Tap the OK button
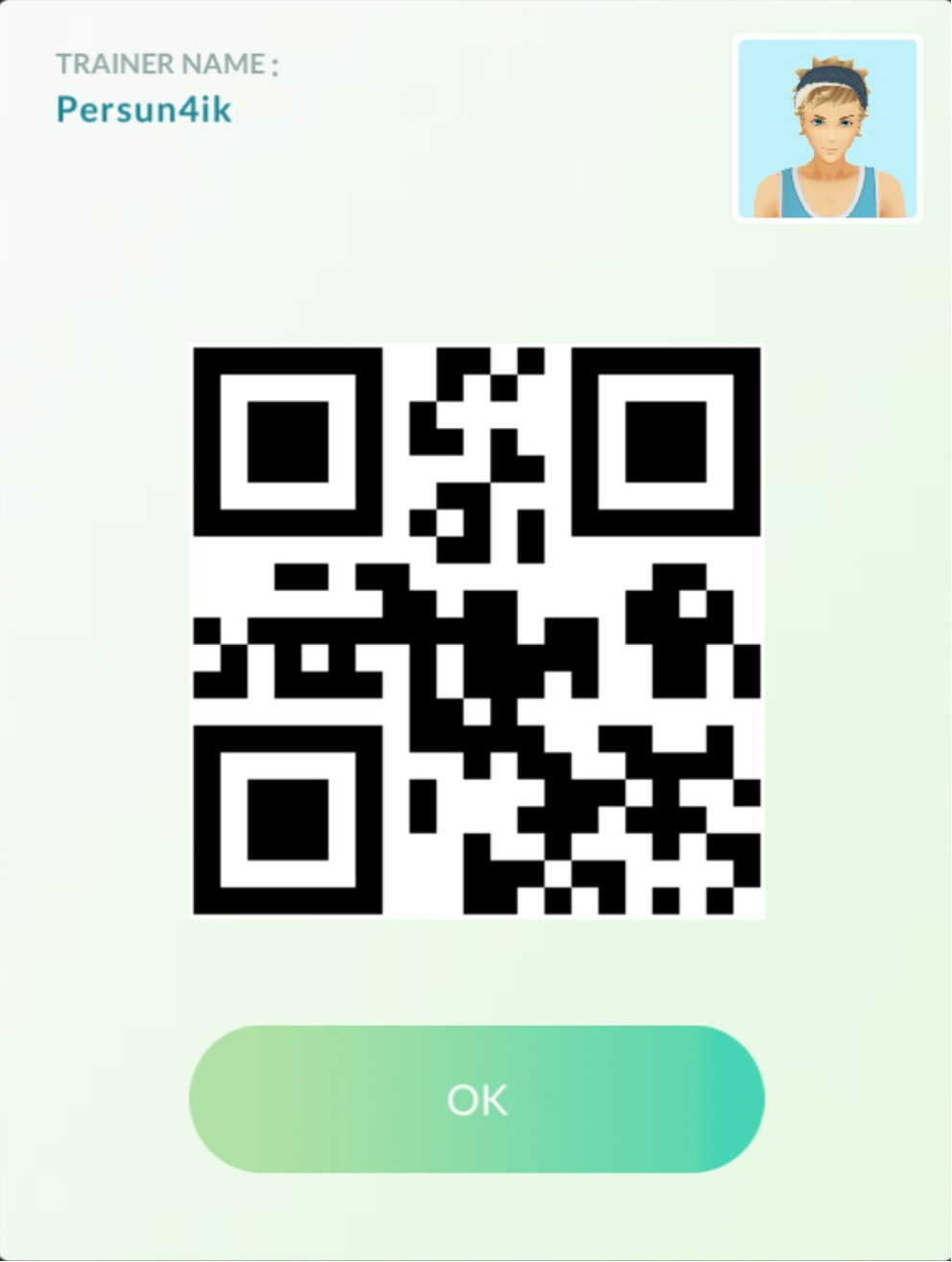The image size is (952, 1262). pos(477,1099)
